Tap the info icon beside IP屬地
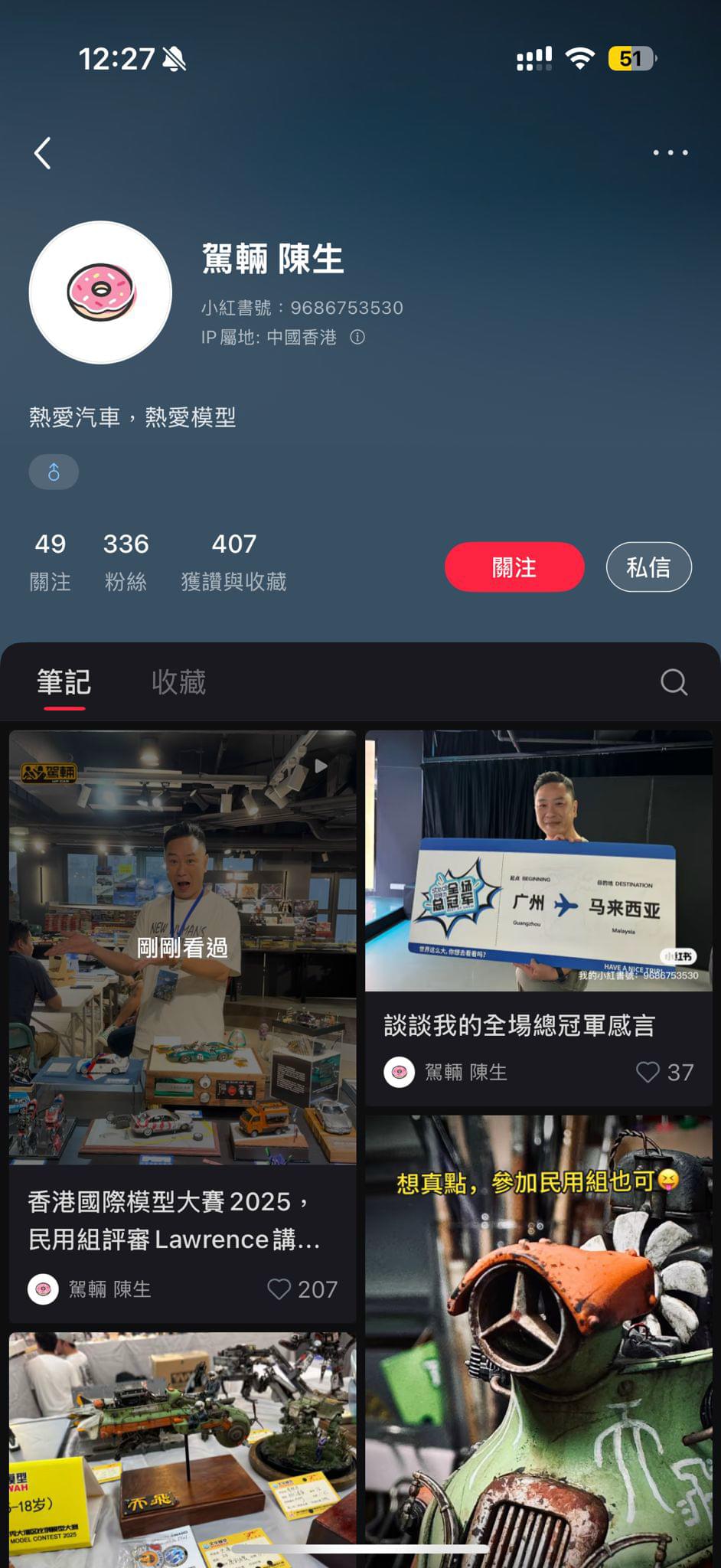 tap(357, 337)
